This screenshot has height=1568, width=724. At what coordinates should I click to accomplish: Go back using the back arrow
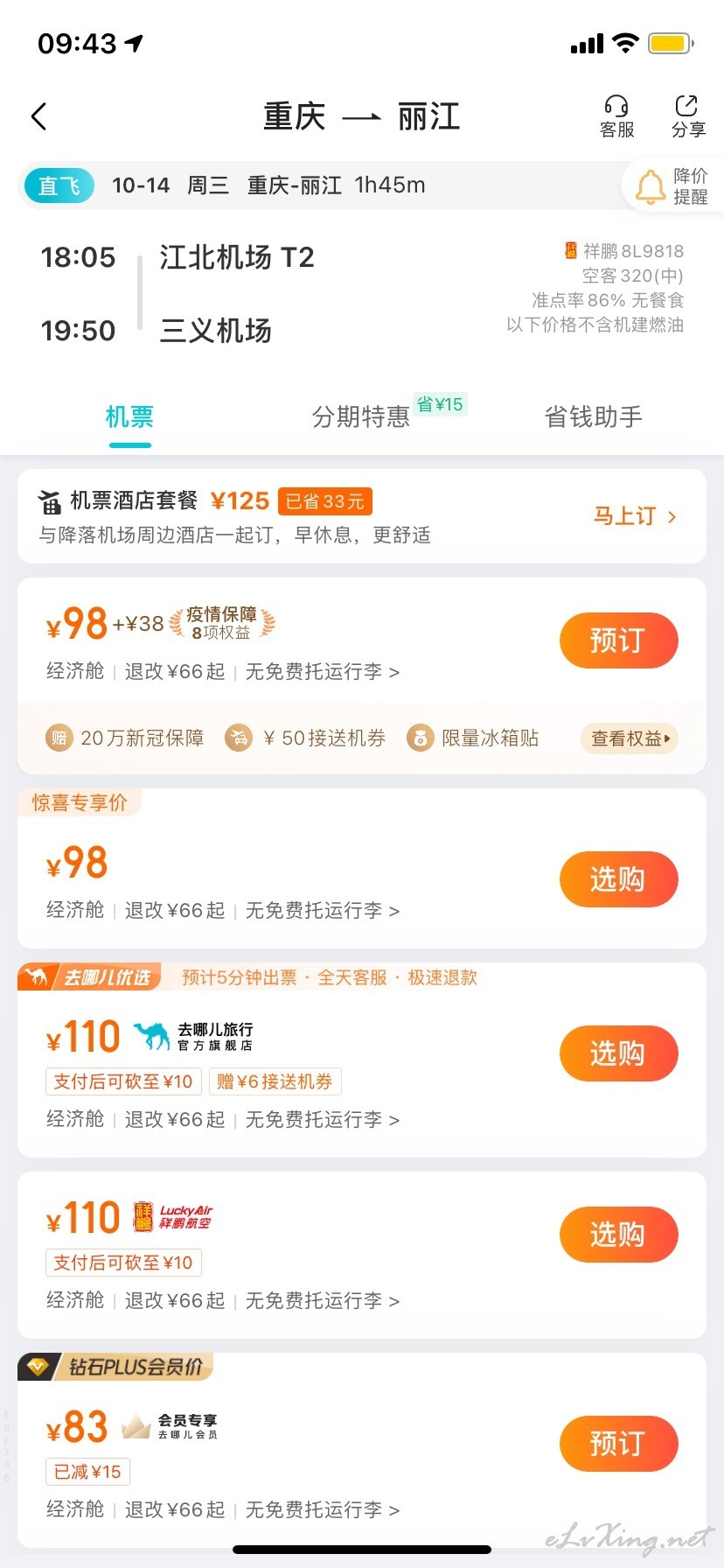click(38, 116)
